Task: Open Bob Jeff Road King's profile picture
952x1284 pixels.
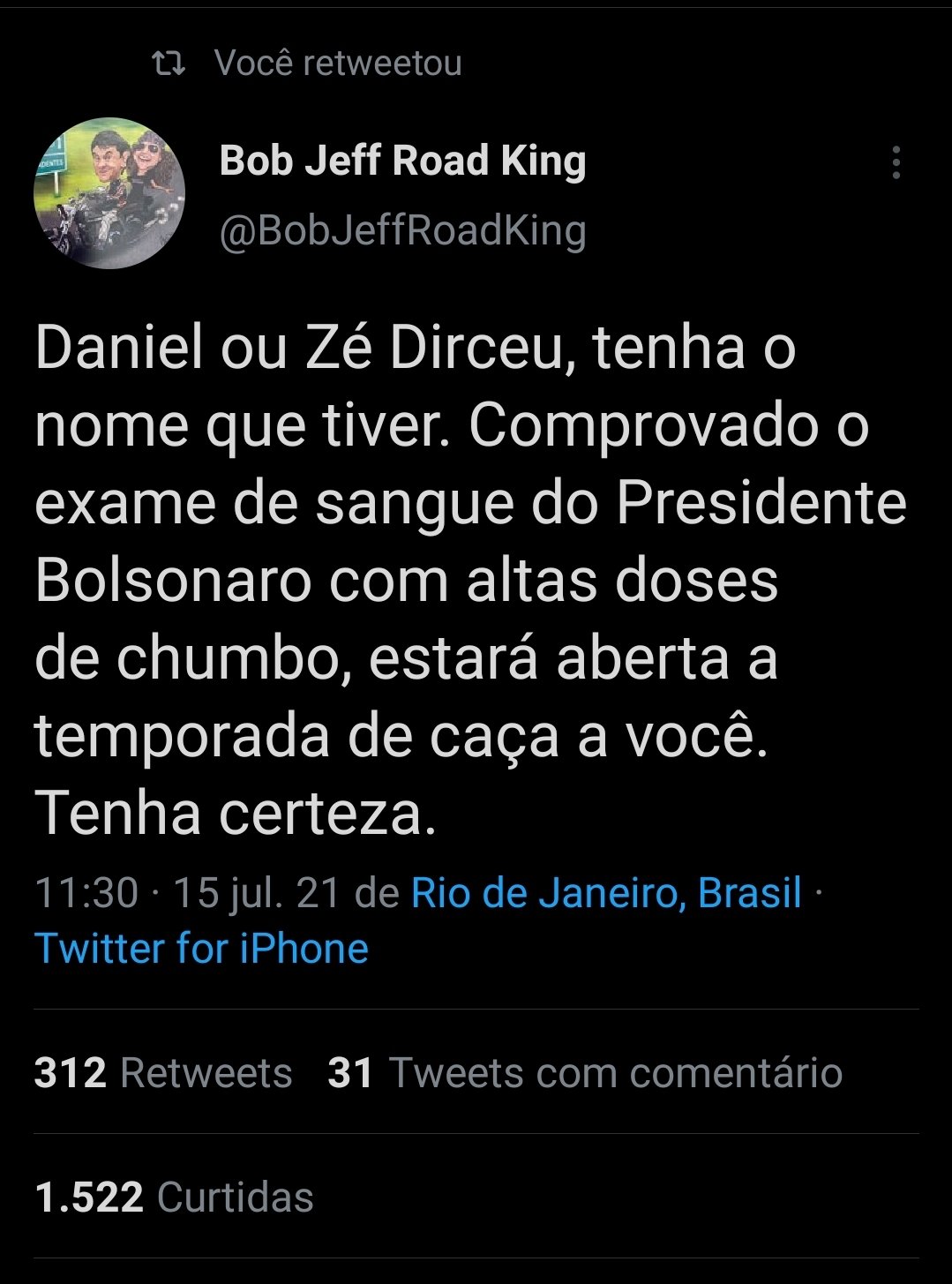Action: [x=109, y=193]
